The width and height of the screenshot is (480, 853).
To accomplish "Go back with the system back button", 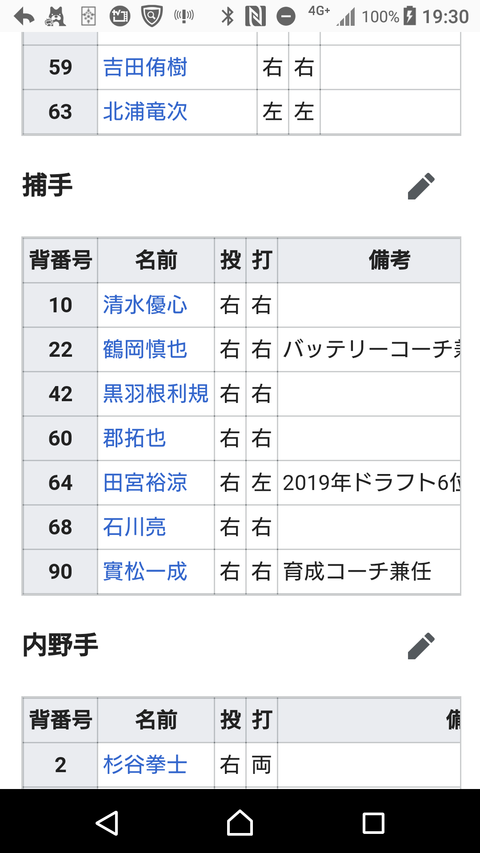I will 107,822.
